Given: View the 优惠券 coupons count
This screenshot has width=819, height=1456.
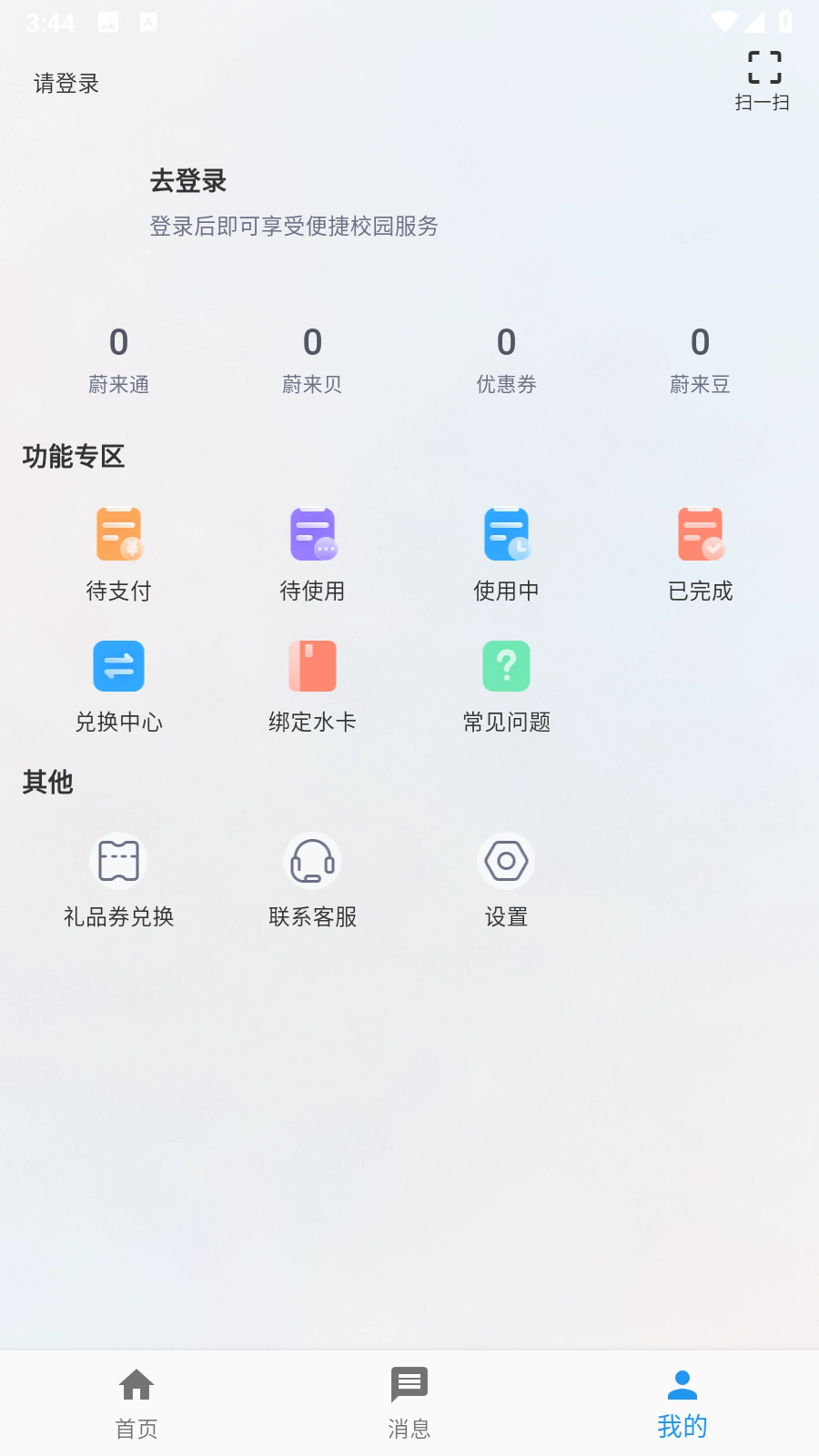Looking at the screenshot, I should 506,359.
